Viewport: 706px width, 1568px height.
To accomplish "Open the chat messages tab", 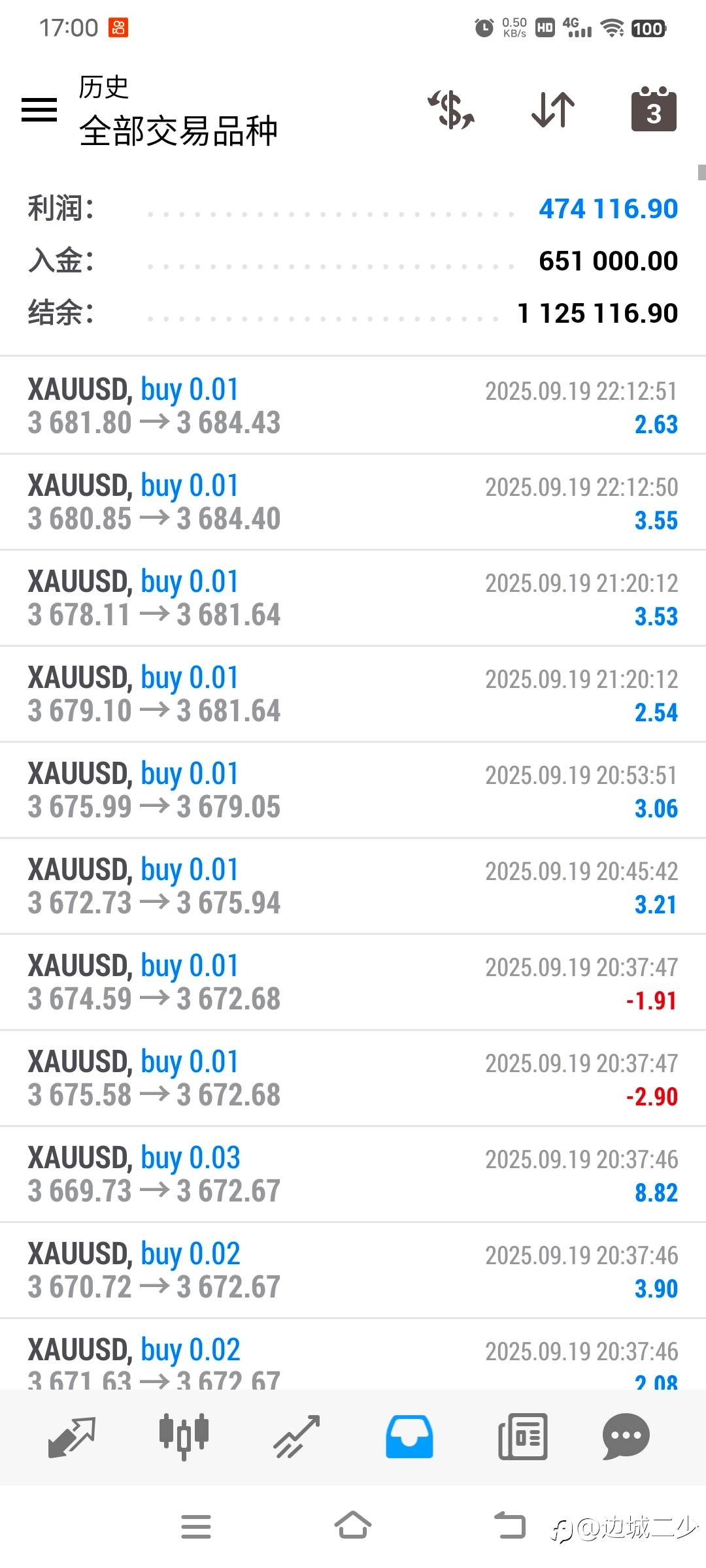I will pyautogui.click(x=626, y=1437).
